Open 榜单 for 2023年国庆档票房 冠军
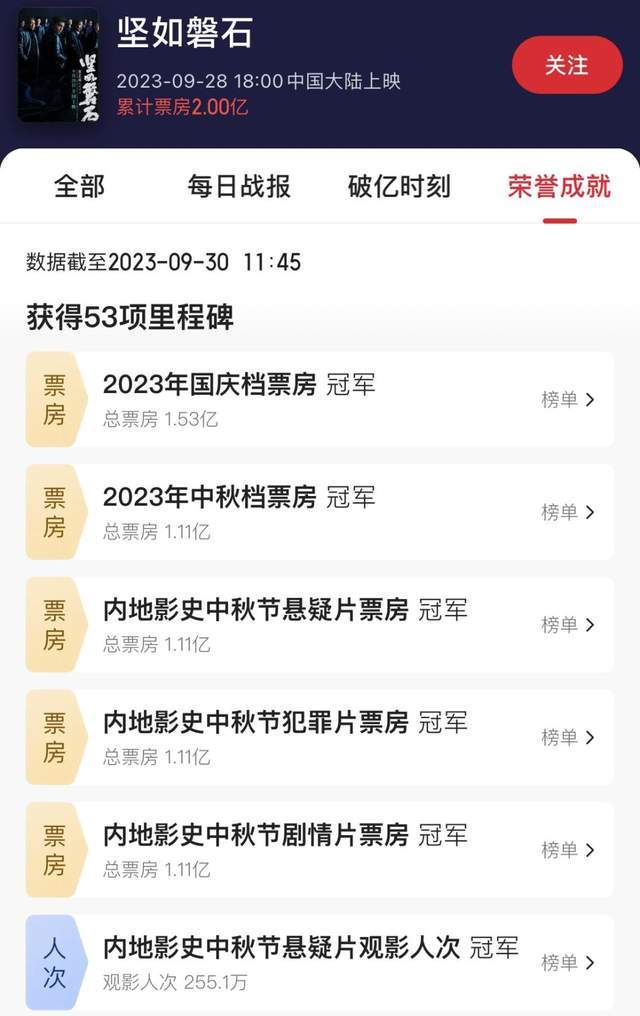Screen dimensions: 640x1016 point(568,400)
